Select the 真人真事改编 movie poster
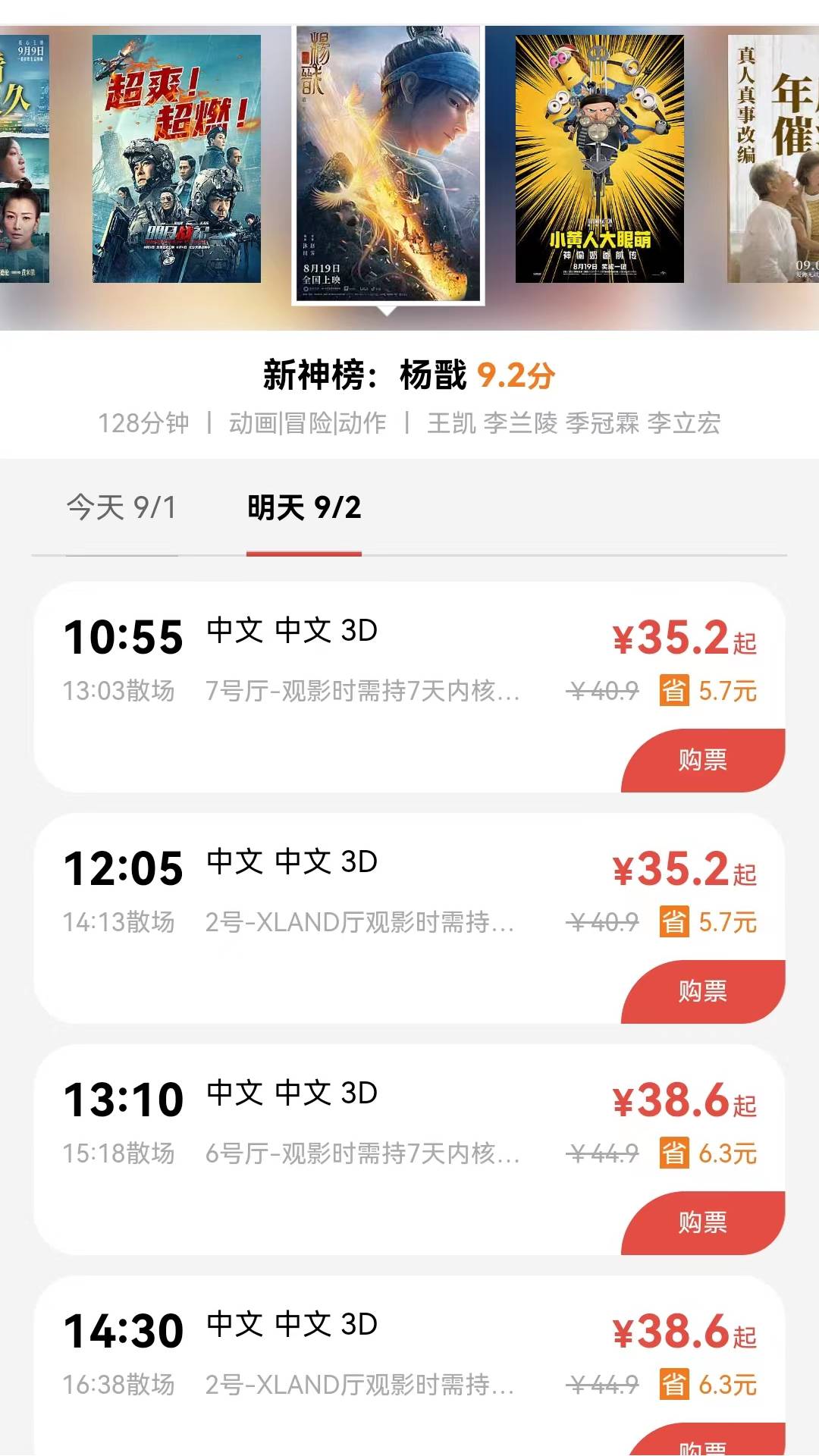 pyautogui.click(x=773, y=158)
